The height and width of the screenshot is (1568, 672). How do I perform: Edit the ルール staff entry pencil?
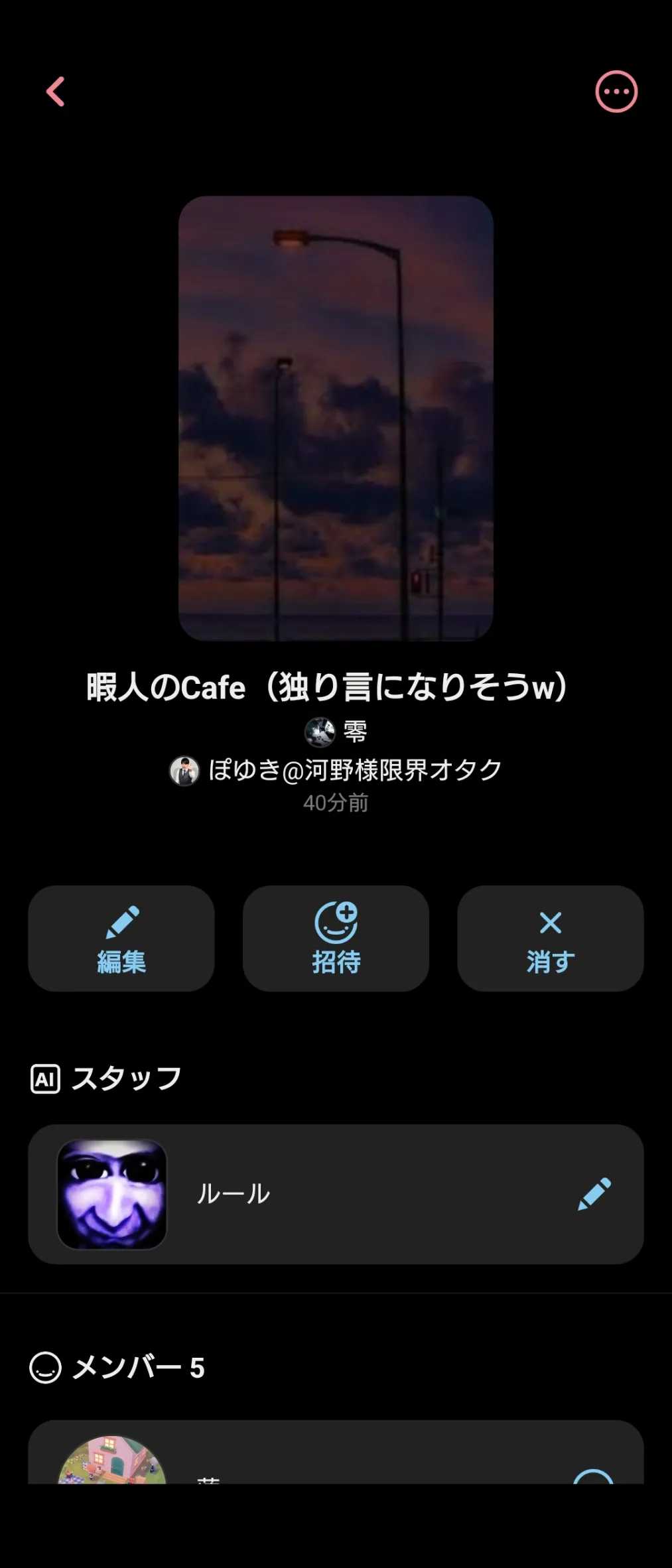(x=594, y=1194)
